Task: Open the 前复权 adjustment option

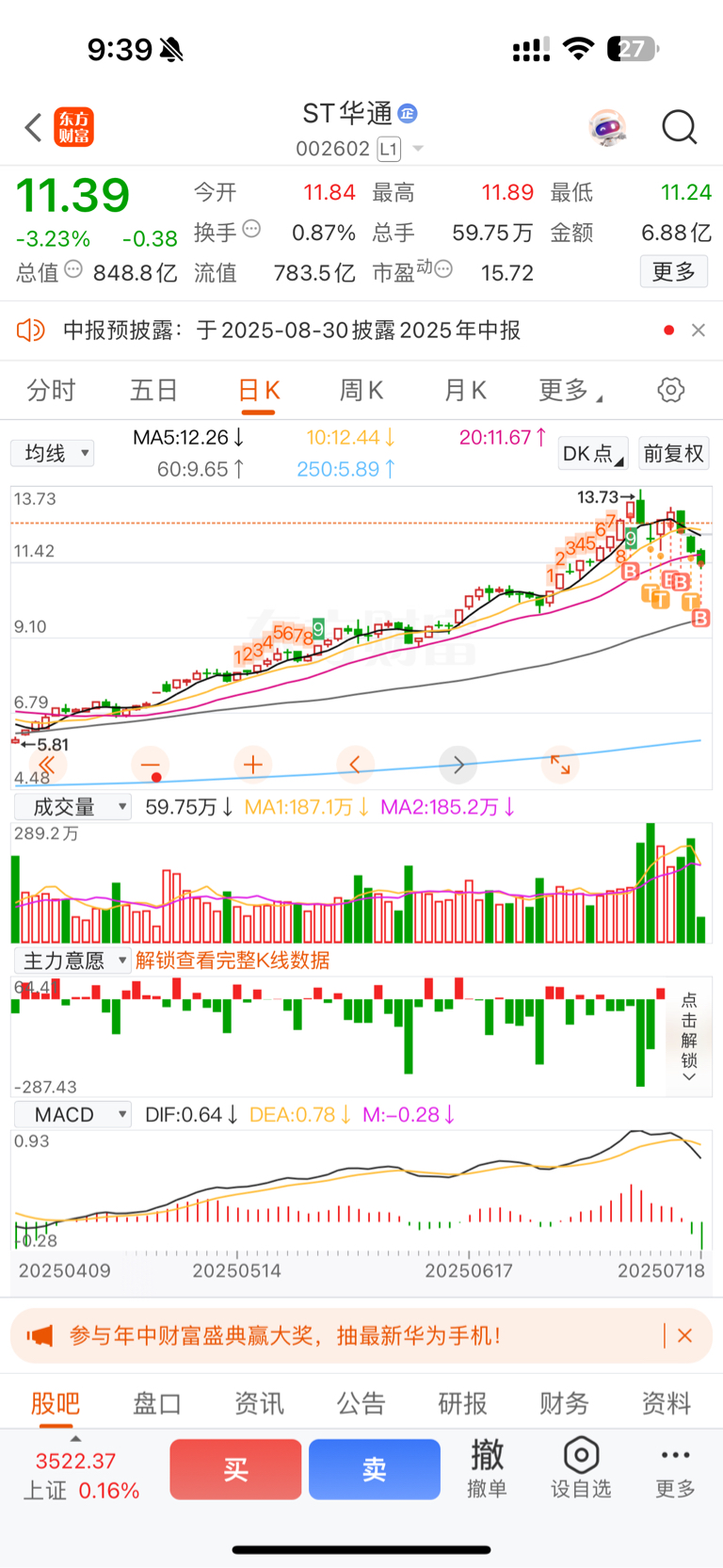Action: (674, 453)
